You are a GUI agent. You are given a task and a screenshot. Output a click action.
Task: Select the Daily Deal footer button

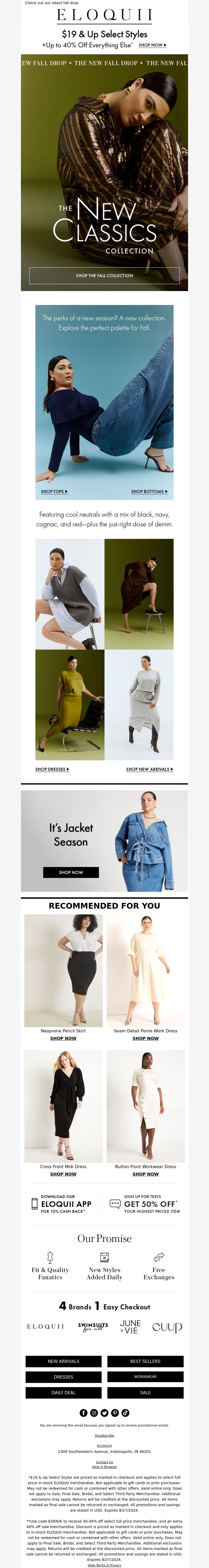tap(63, 1392)
